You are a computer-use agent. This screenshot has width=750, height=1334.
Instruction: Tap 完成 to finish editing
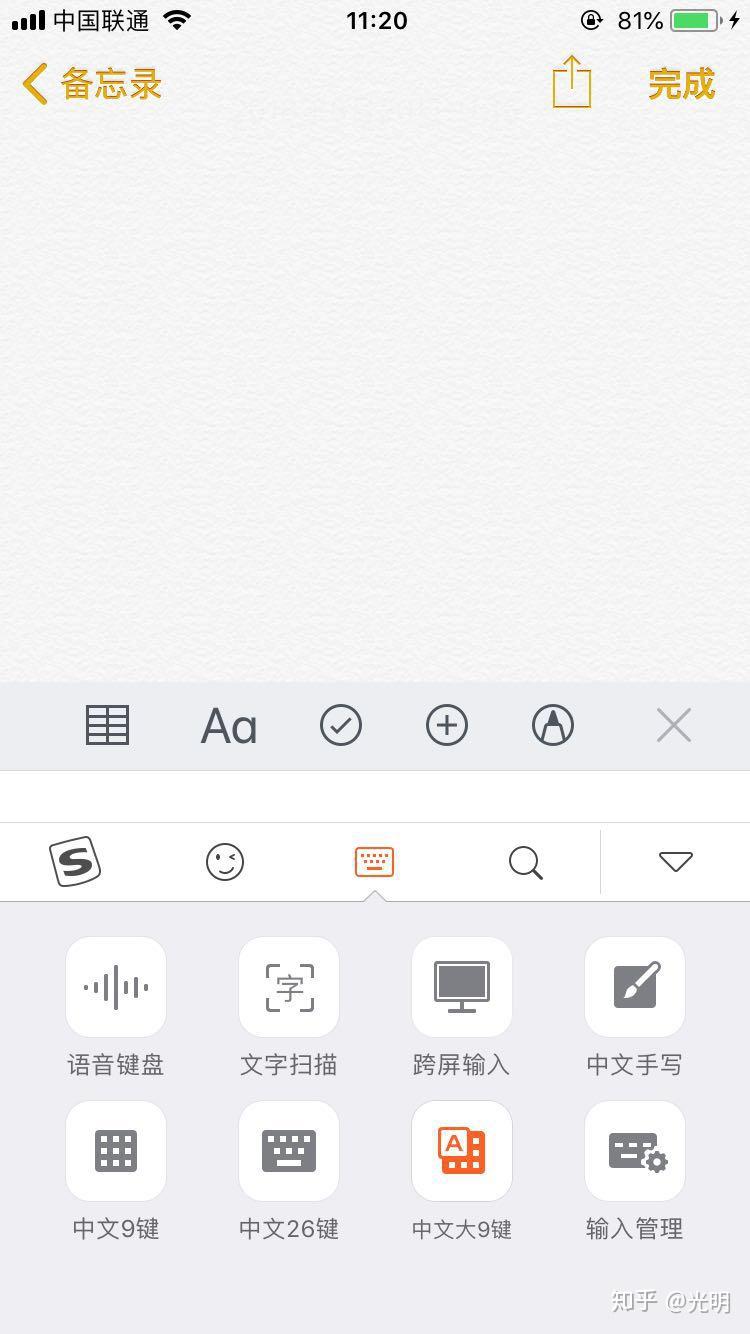(x=681, y=84)
